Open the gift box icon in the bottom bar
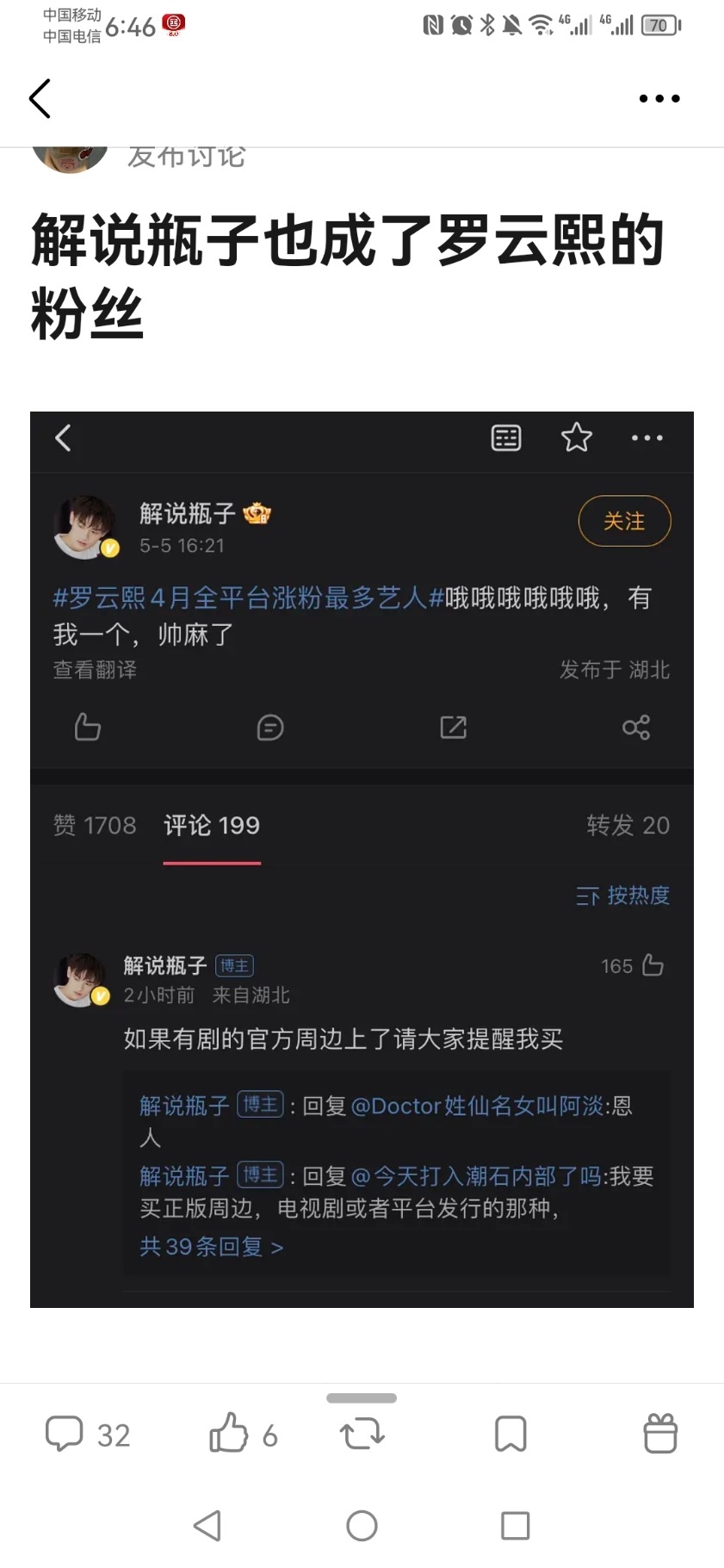This screenshot has width=724, height=1568. 660,1433
